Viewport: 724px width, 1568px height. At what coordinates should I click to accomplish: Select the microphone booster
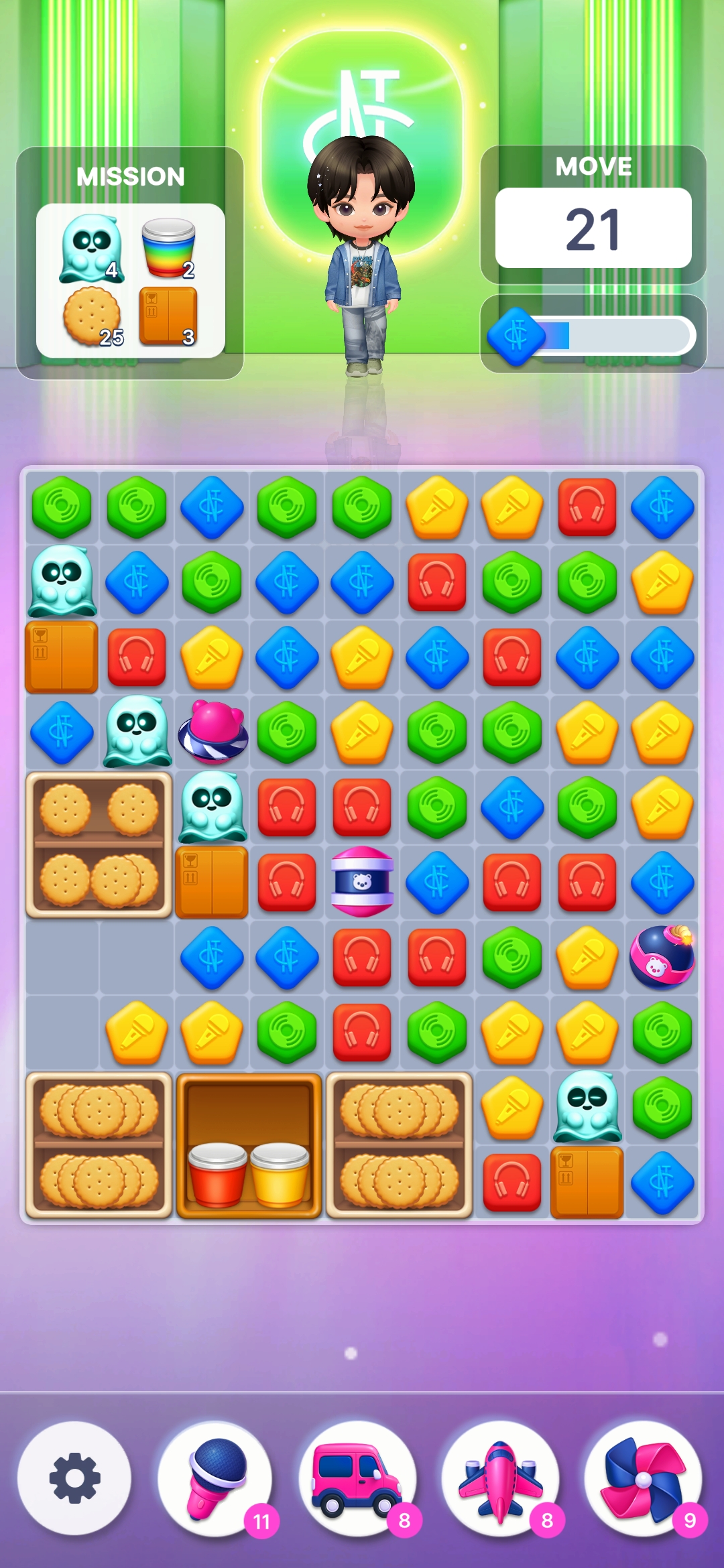click(x=216, y=1478)
